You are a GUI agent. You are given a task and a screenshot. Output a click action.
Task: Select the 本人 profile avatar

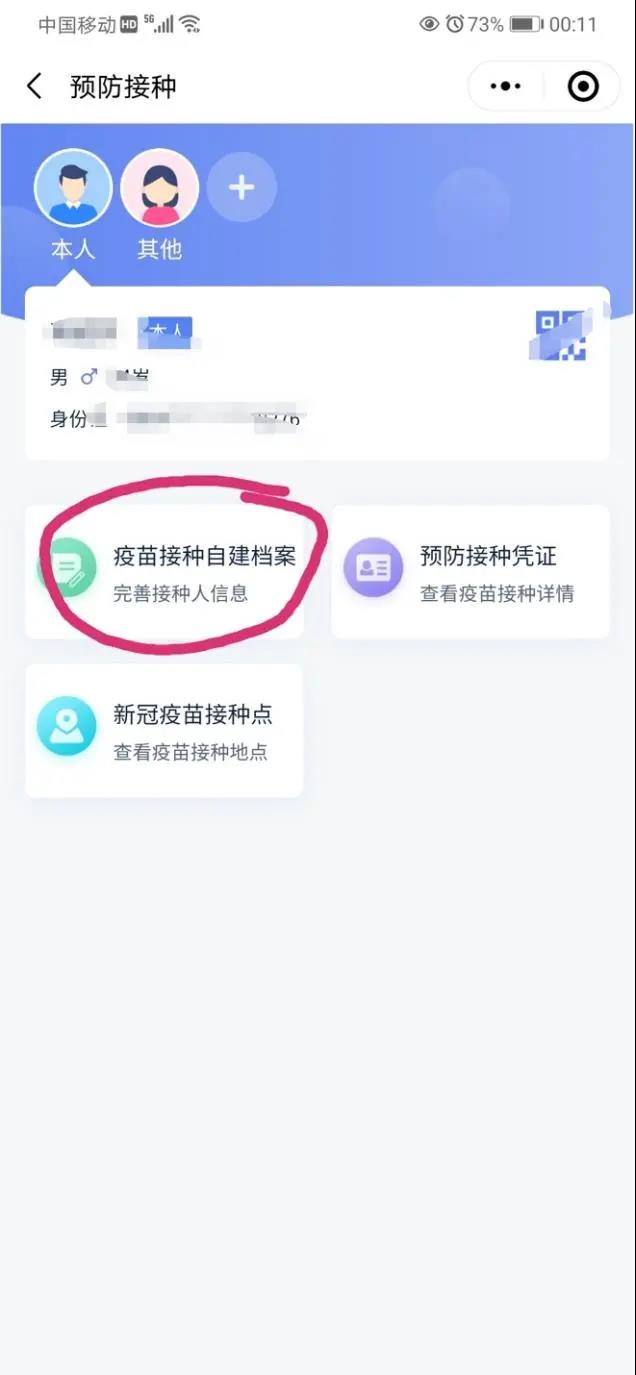click(x=73, y=188)
